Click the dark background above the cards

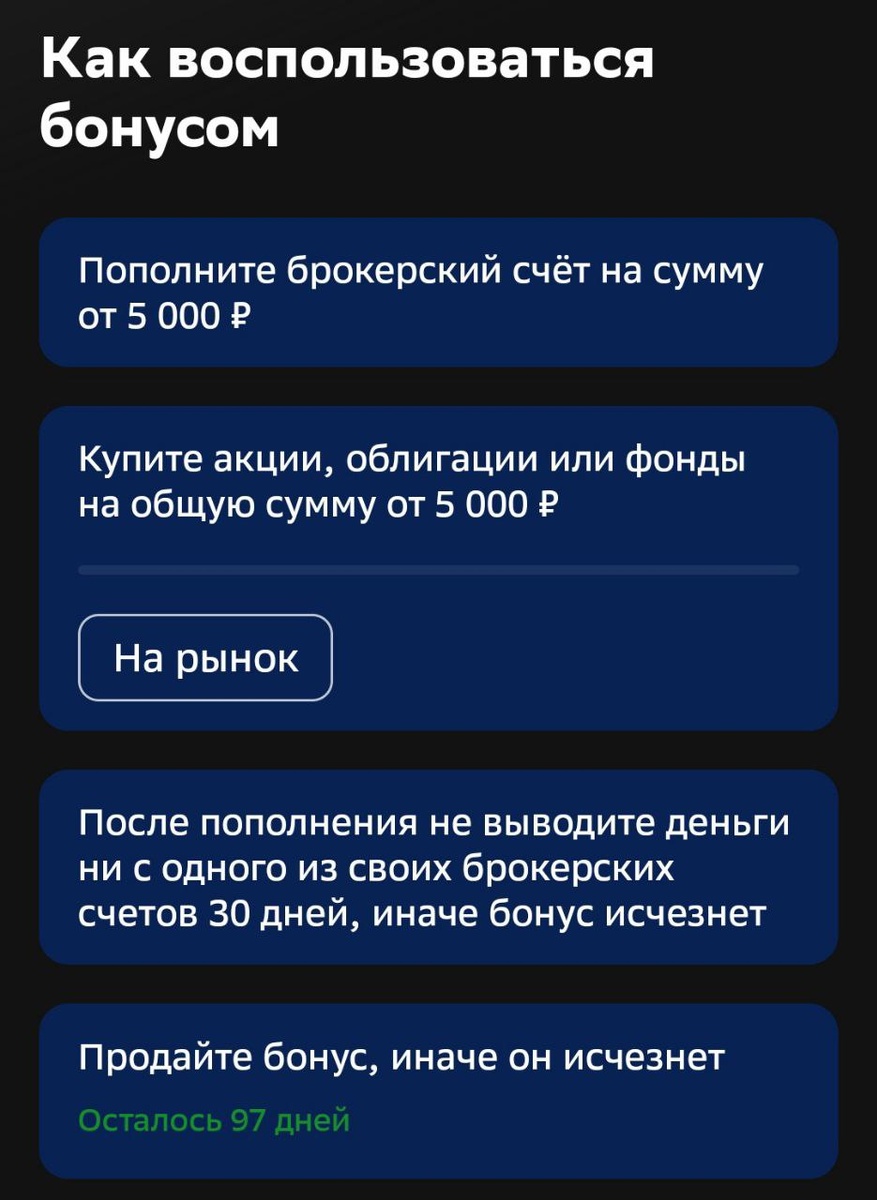click(438, 190)
